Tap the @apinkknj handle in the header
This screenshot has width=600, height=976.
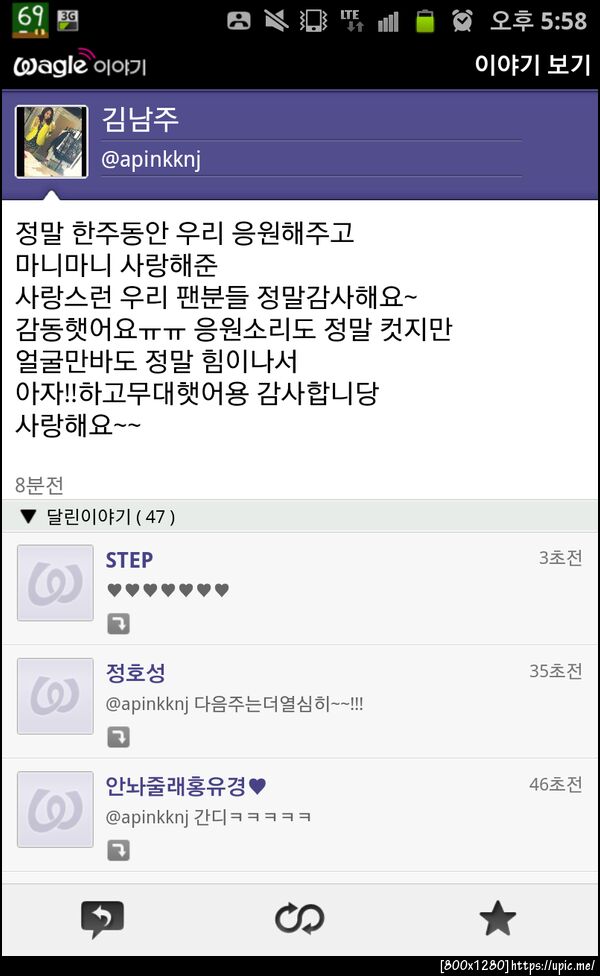tap(152, 160)
